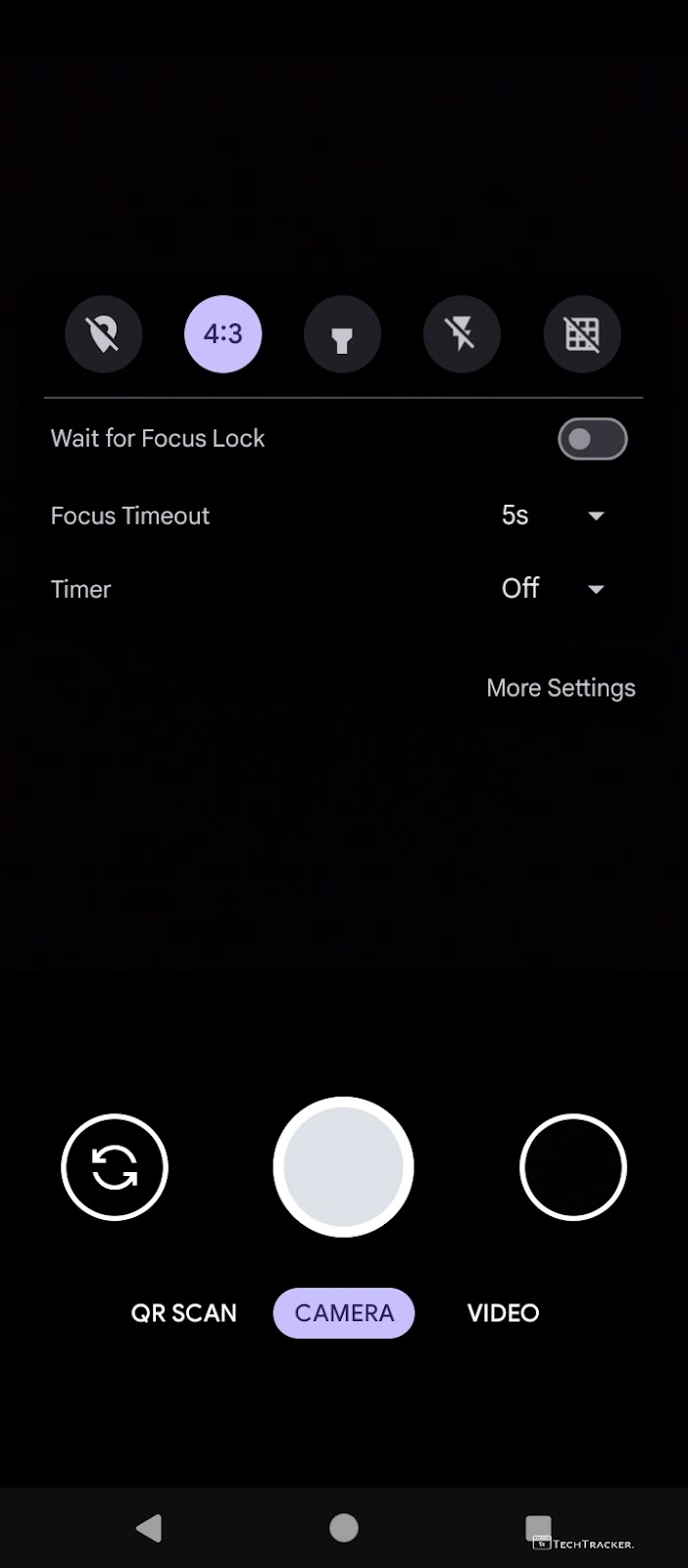Viewport: 688px width, 1568px height.
Task: Go back with the system back button
Action: (149, 1528)
